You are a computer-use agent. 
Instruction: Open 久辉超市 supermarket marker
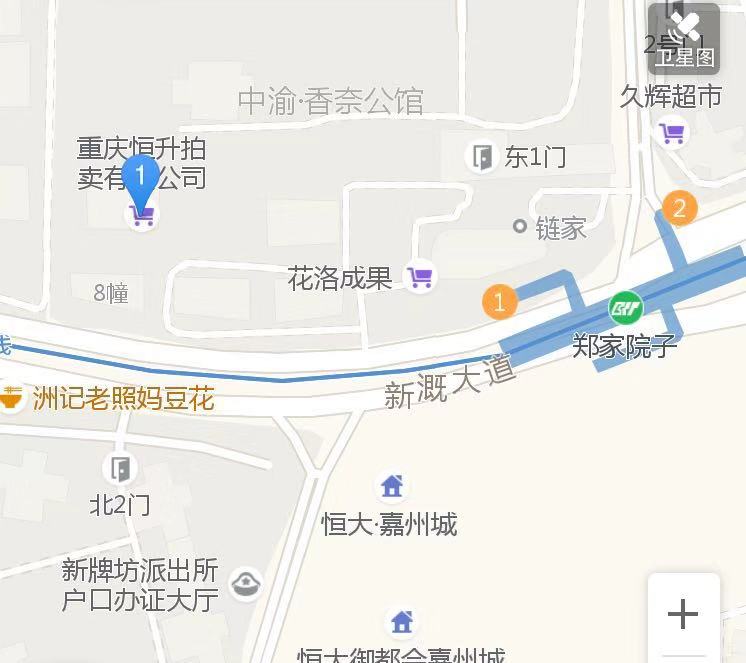(x=672, y=131)
